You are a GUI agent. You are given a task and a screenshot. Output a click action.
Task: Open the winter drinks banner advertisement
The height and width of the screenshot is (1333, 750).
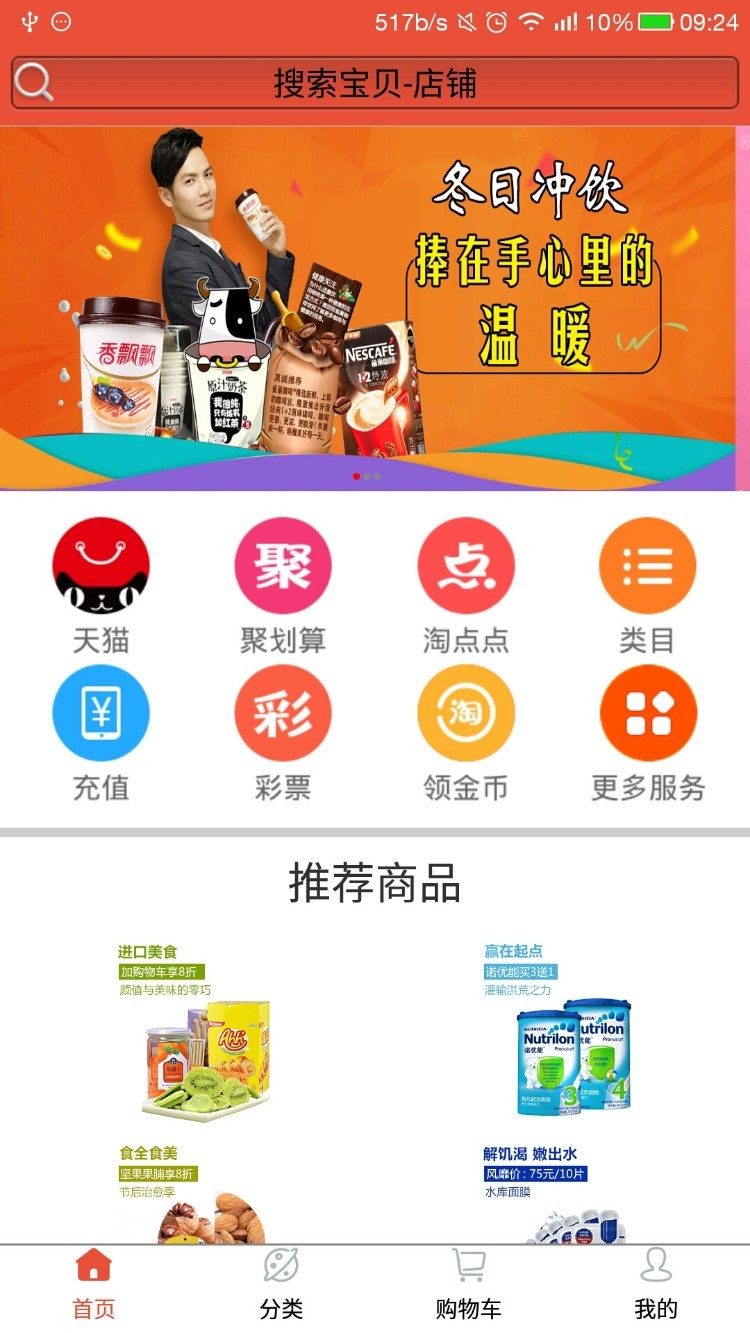[x=375, y=300]
